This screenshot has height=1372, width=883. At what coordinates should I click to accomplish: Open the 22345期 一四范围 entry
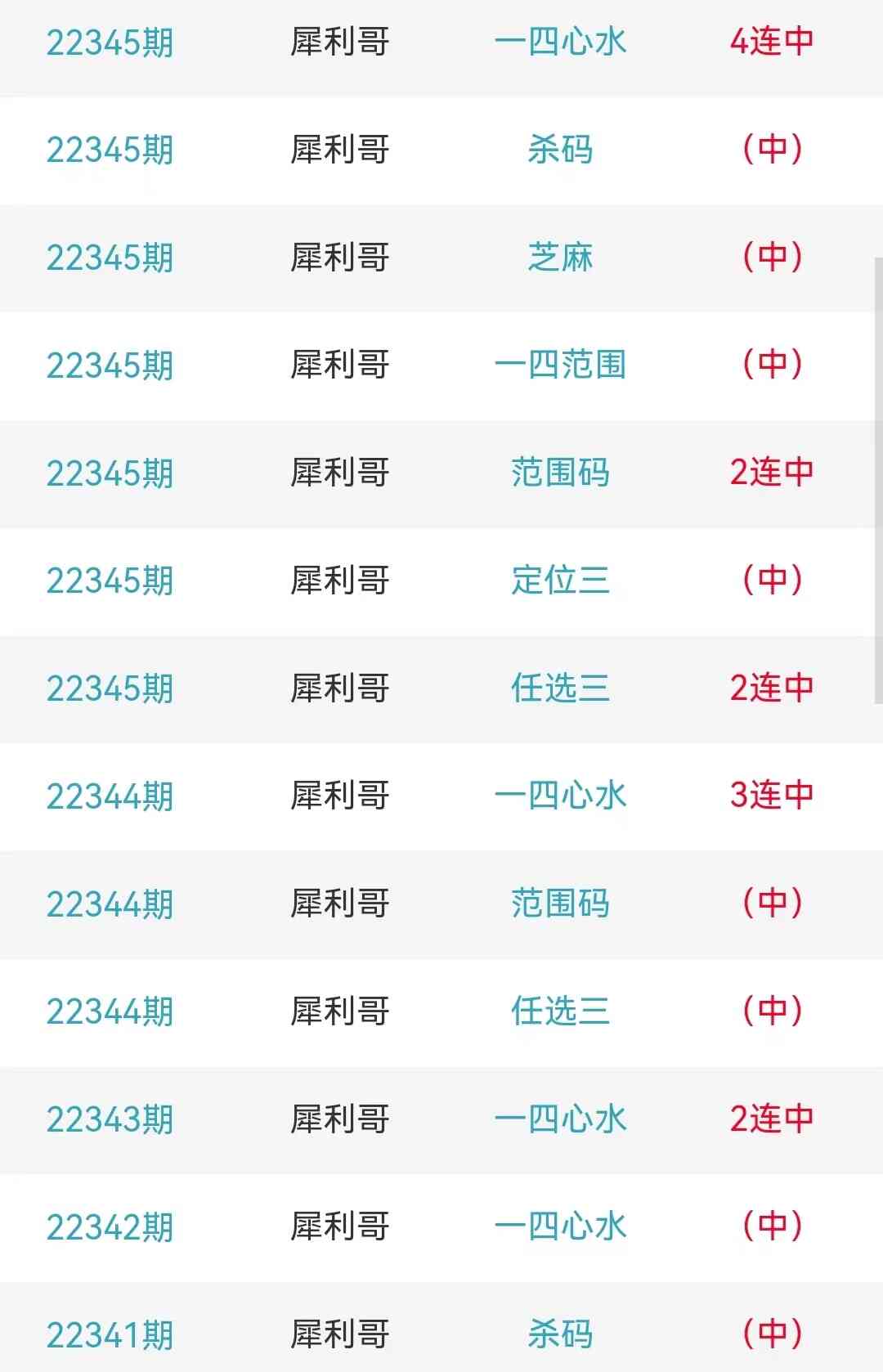tap(560, 365)
